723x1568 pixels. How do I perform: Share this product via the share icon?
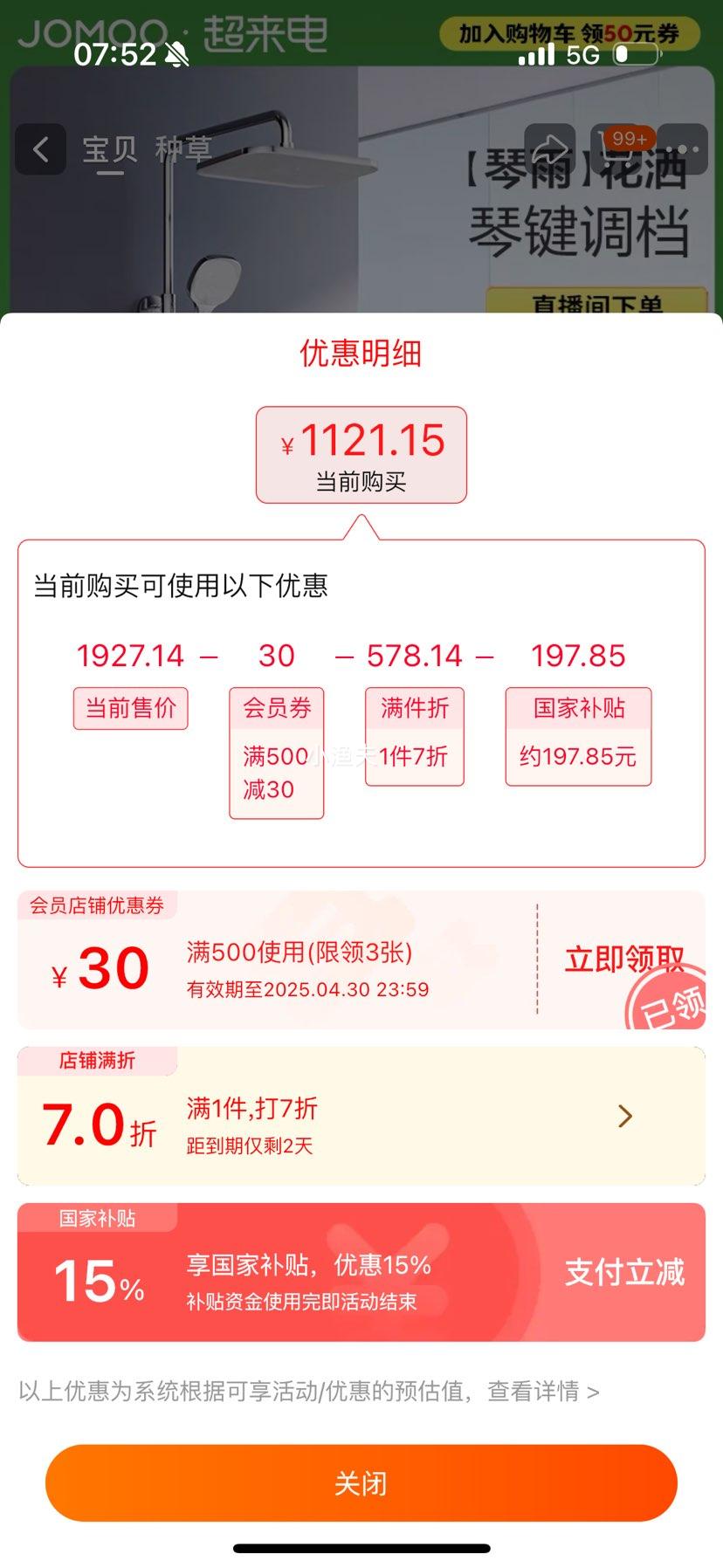tap(549, 149)
